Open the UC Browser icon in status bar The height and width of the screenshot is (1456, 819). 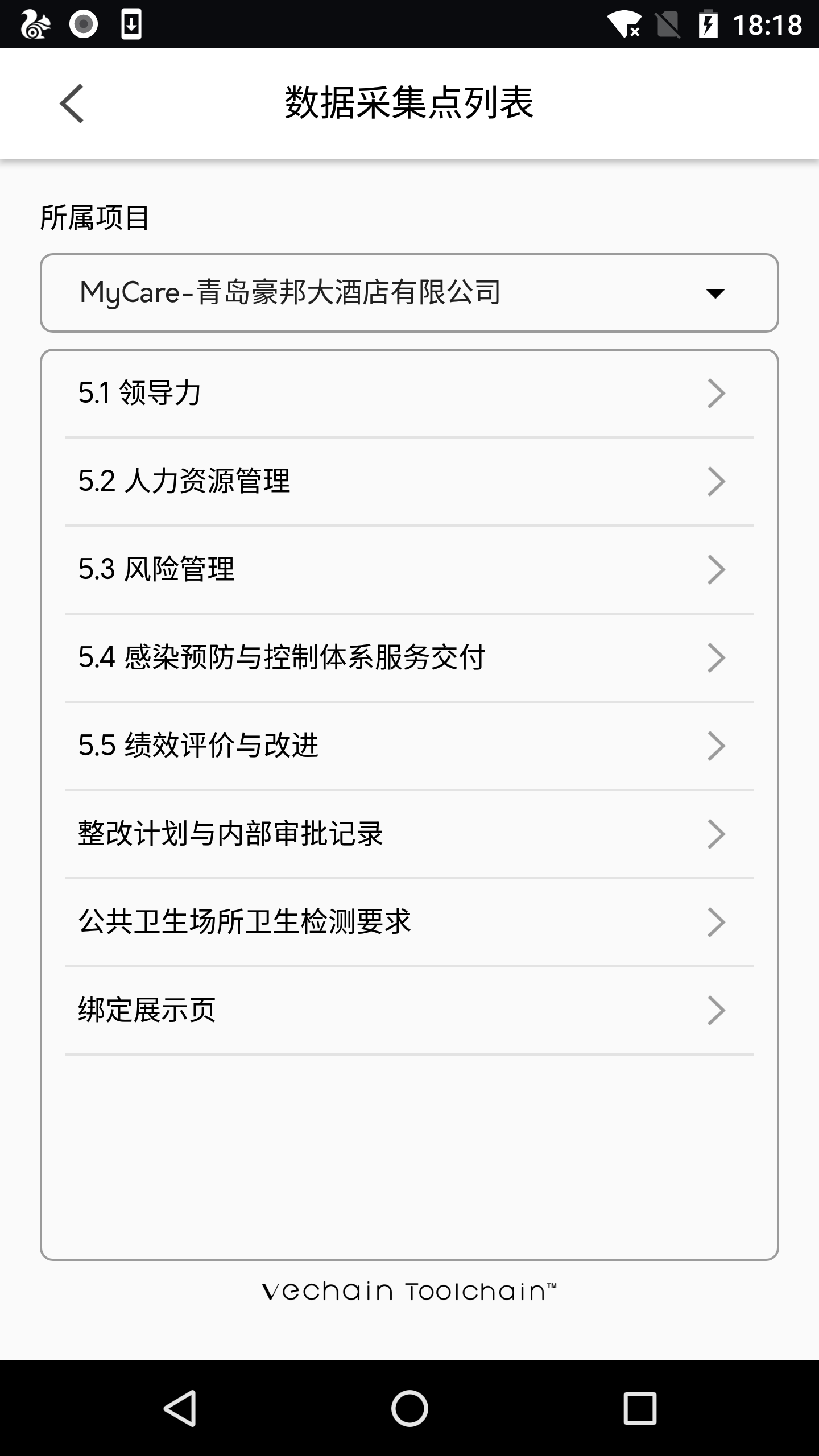[35, 24]
